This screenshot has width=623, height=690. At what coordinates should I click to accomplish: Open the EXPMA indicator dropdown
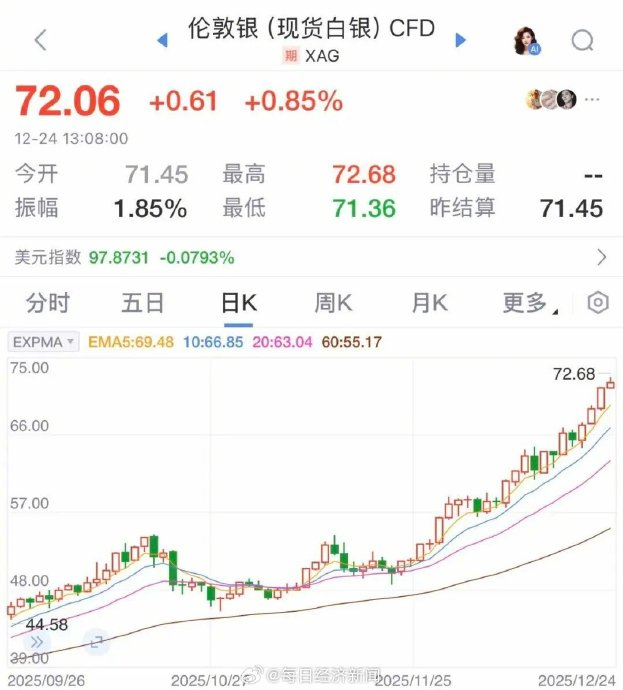(x=44, y=342)
